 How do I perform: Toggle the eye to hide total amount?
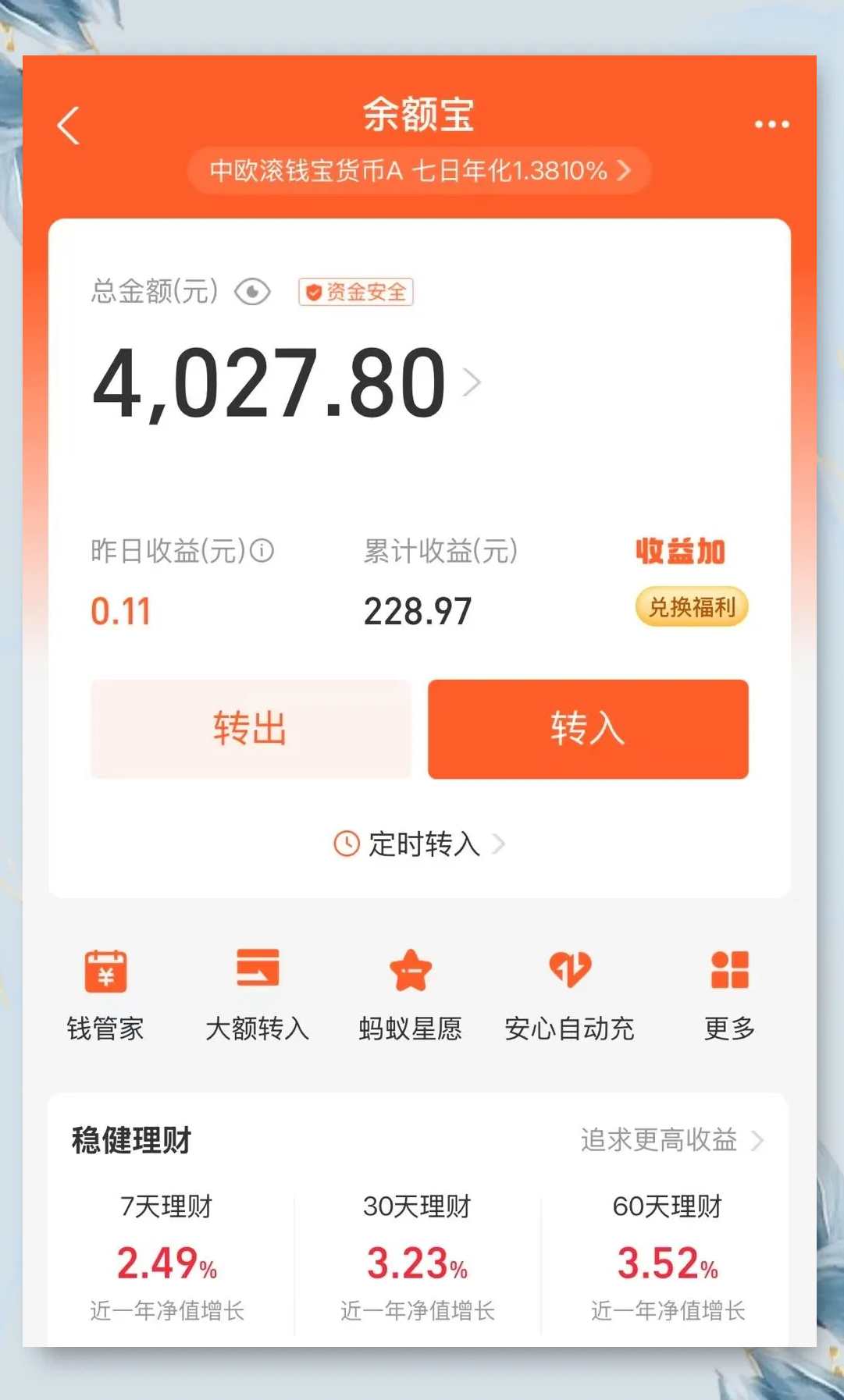[x=251, y=291]
